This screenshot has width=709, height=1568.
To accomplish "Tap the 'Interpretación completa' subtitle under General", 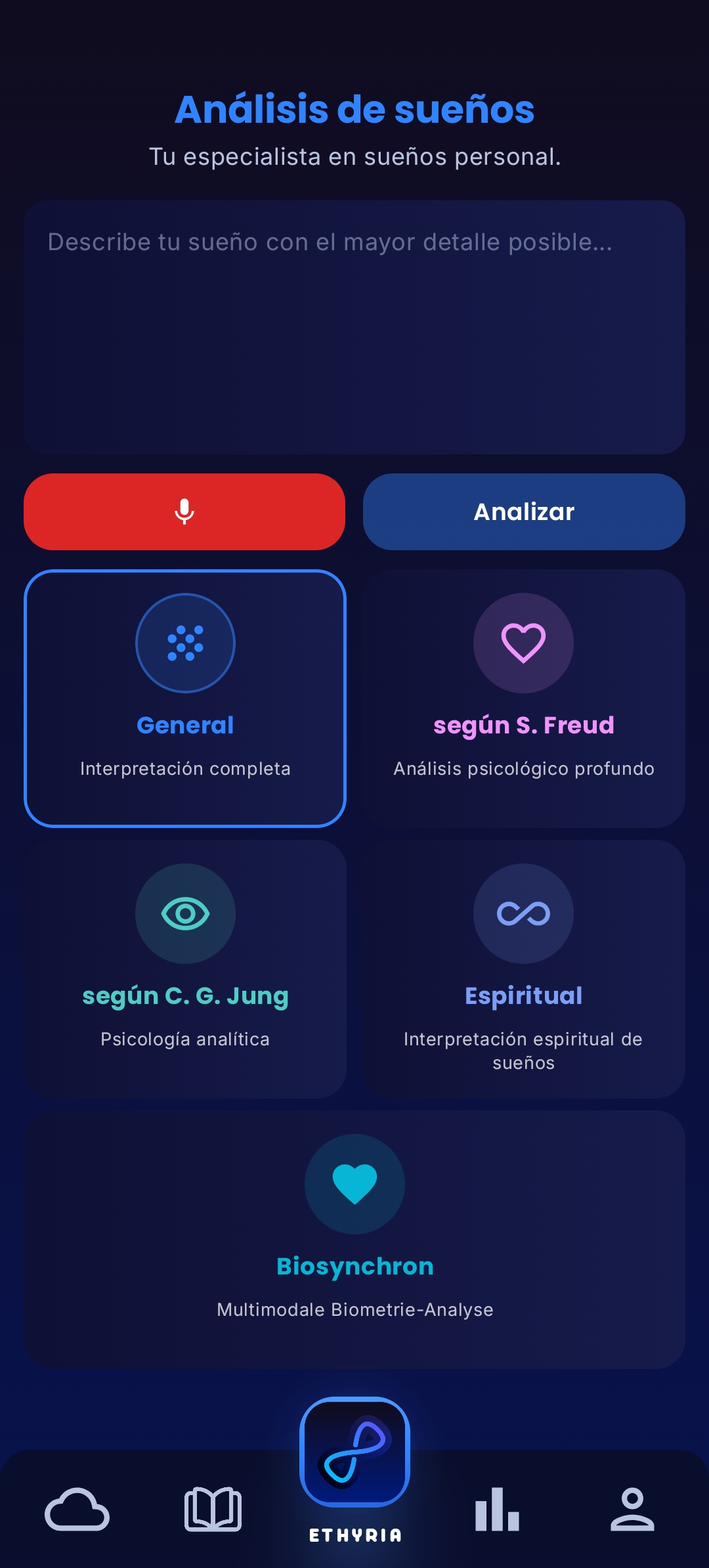I will point(185,768).
